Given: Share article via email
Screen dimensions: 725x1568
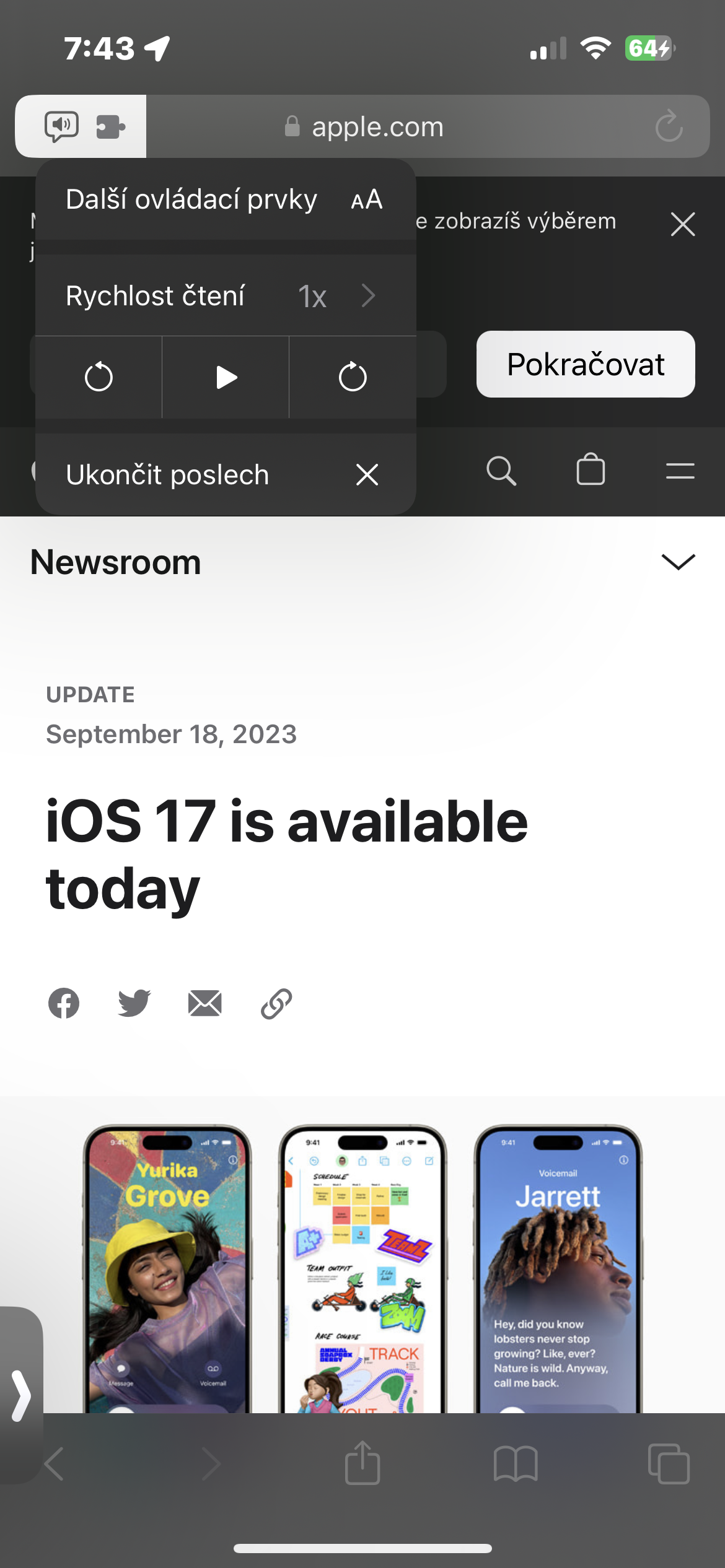Looking at the screenshot, I should click(205, 1003).
